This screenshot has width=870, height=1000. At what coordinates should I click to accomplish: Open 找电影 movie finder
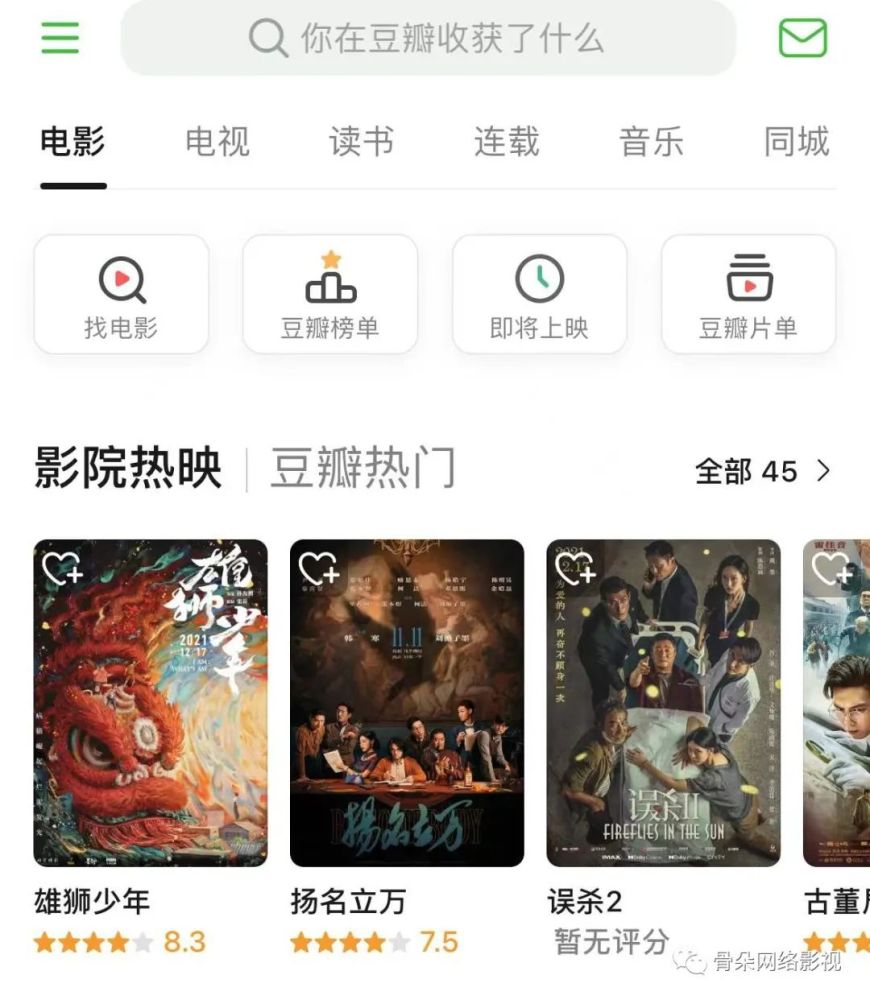coord(121,295)
